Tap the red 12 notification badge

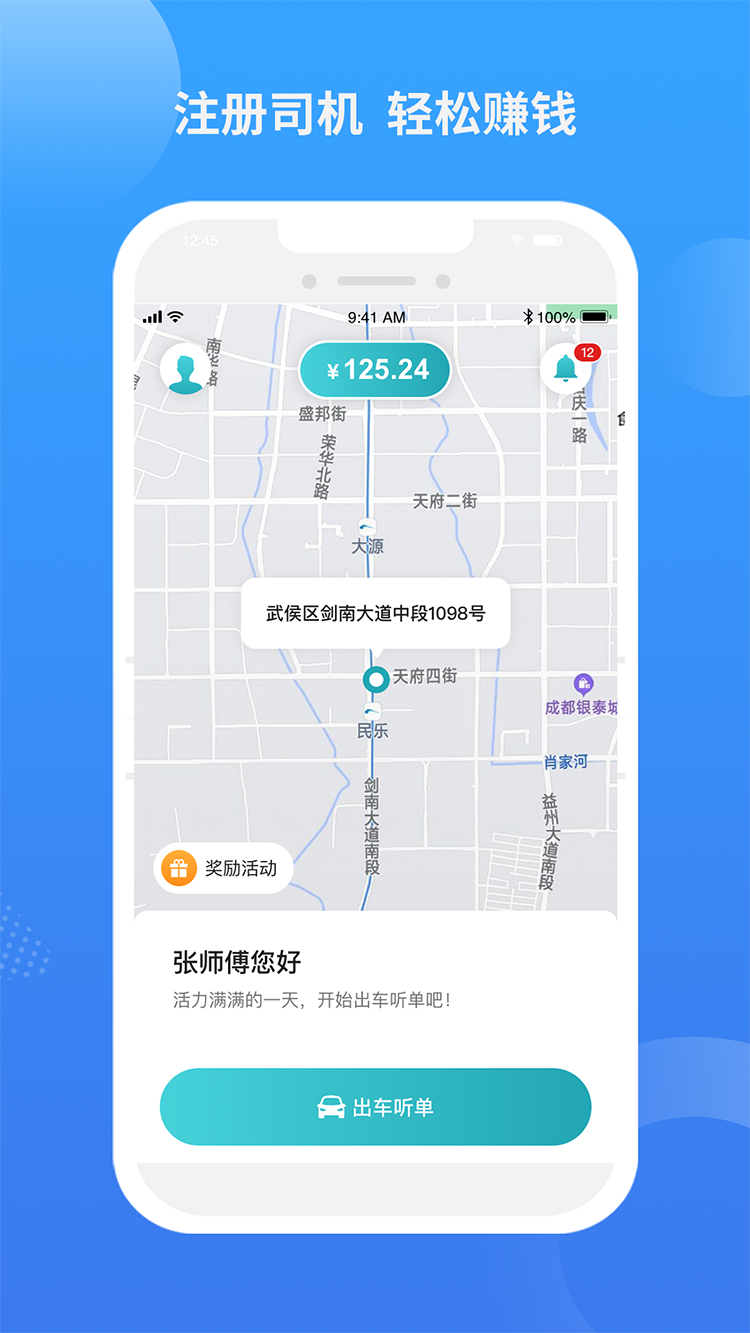coord(590,350)
